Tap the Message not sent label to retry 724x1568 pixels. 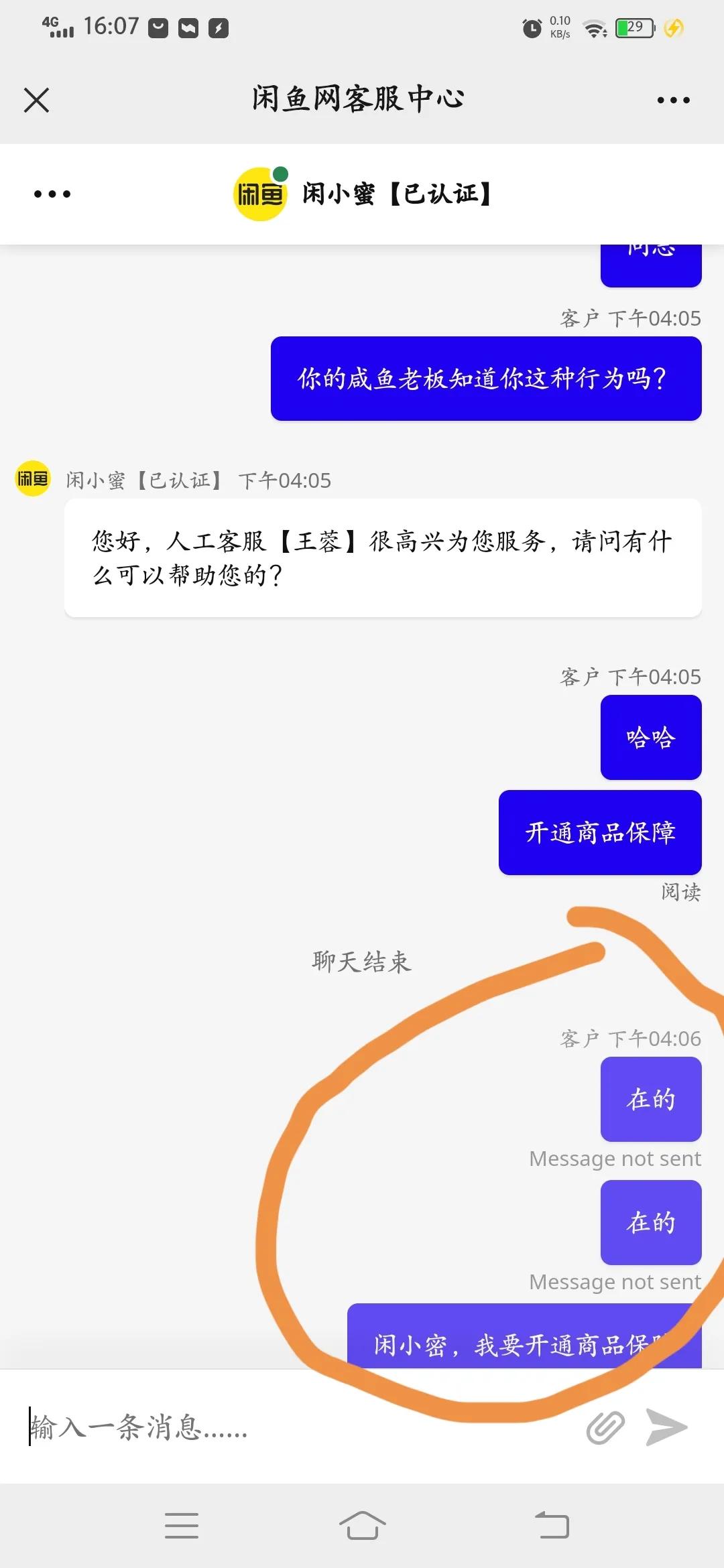pyautogui.click(x=614, y=1158)
